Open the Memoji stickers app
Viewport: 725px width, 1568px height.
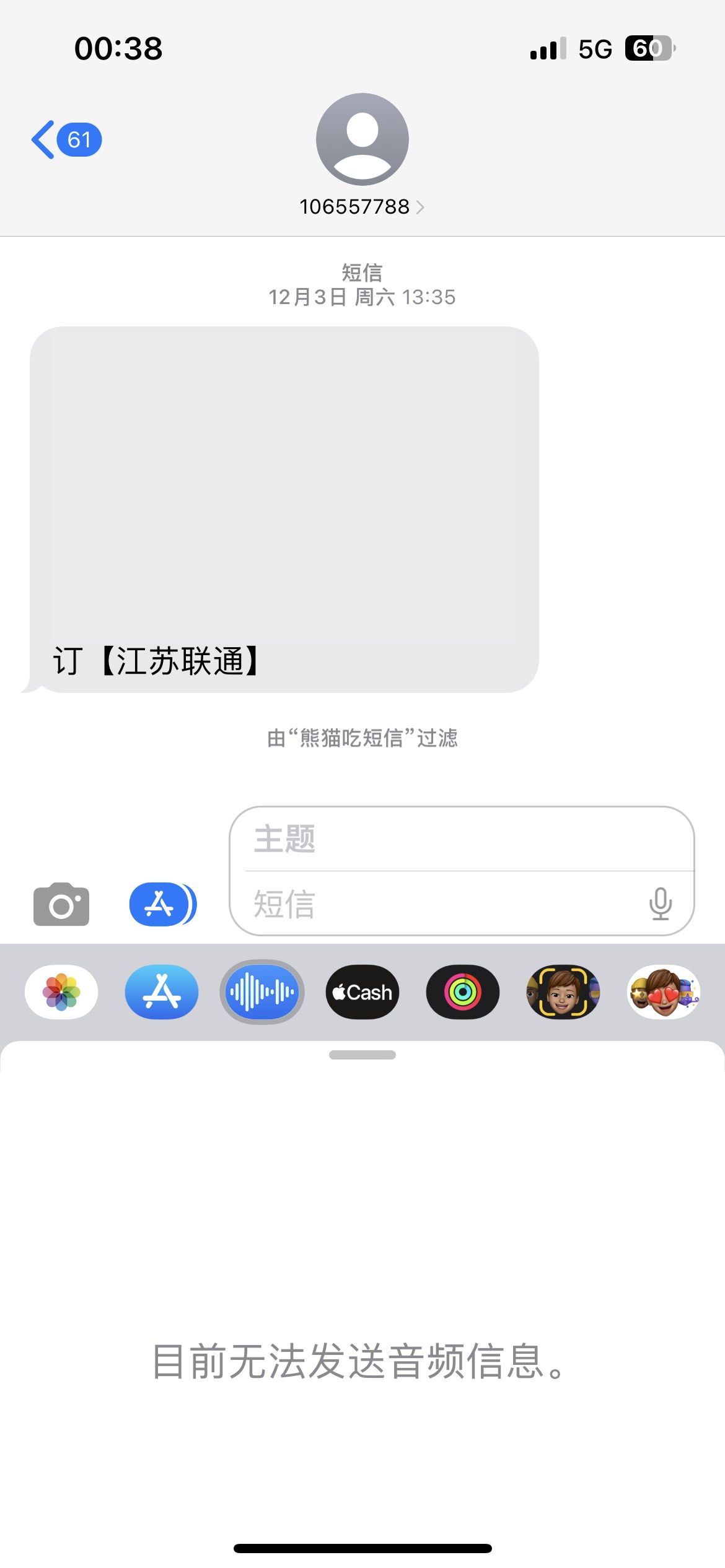663,992
